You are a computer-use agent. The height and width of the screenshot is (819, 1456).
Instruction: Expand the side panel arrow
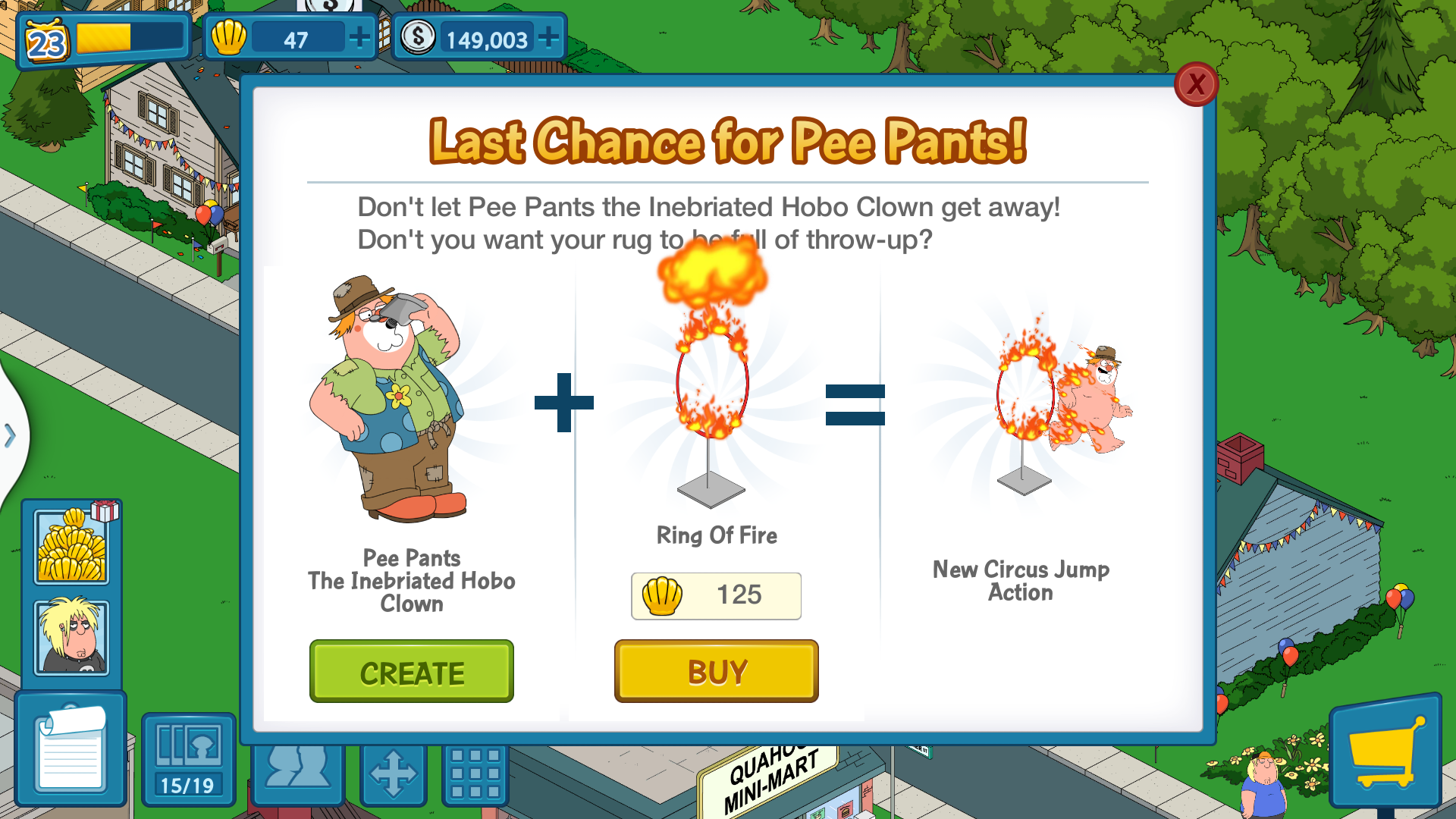(x=10, y=436)
